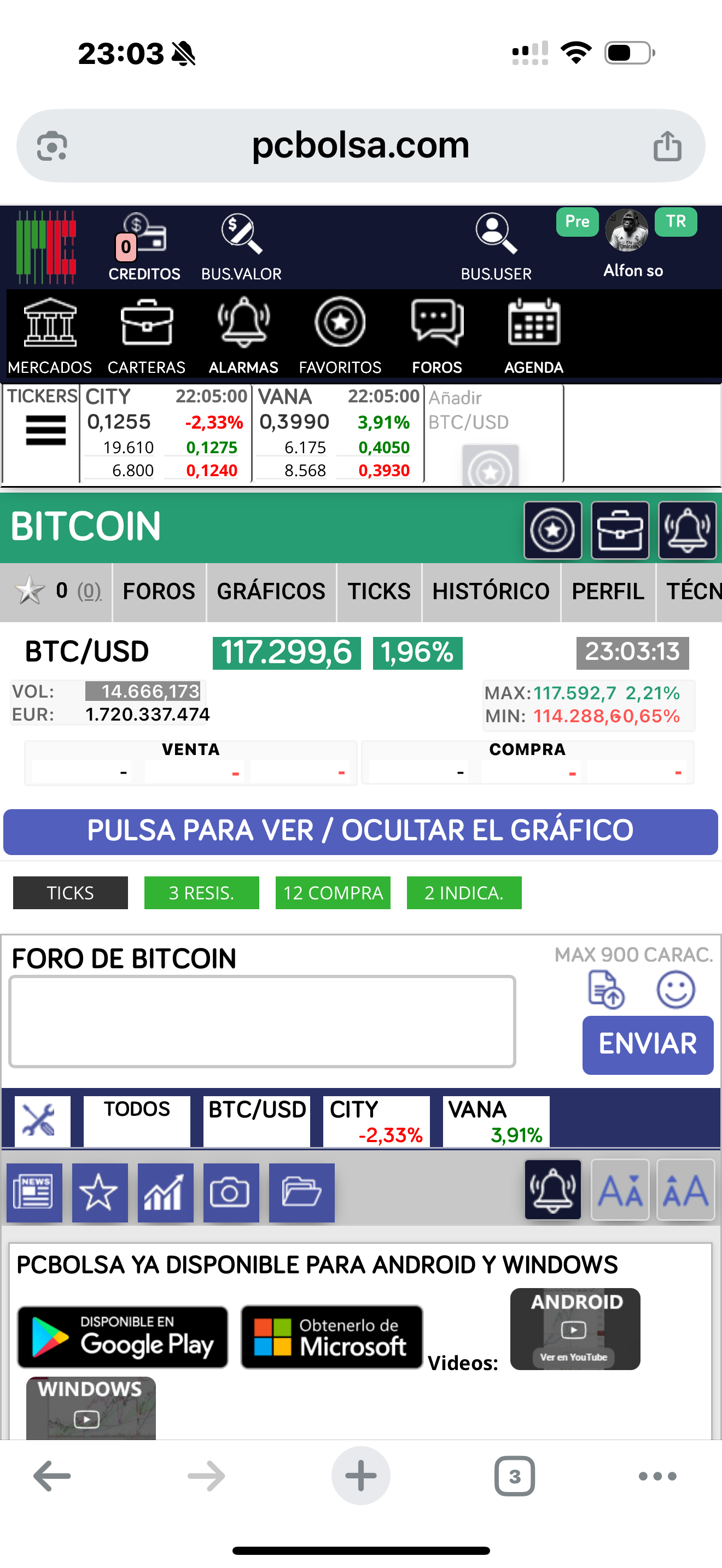Add Bitcoin to favorites with star icon
The image size is (722, 1568).
pos(553,530)
